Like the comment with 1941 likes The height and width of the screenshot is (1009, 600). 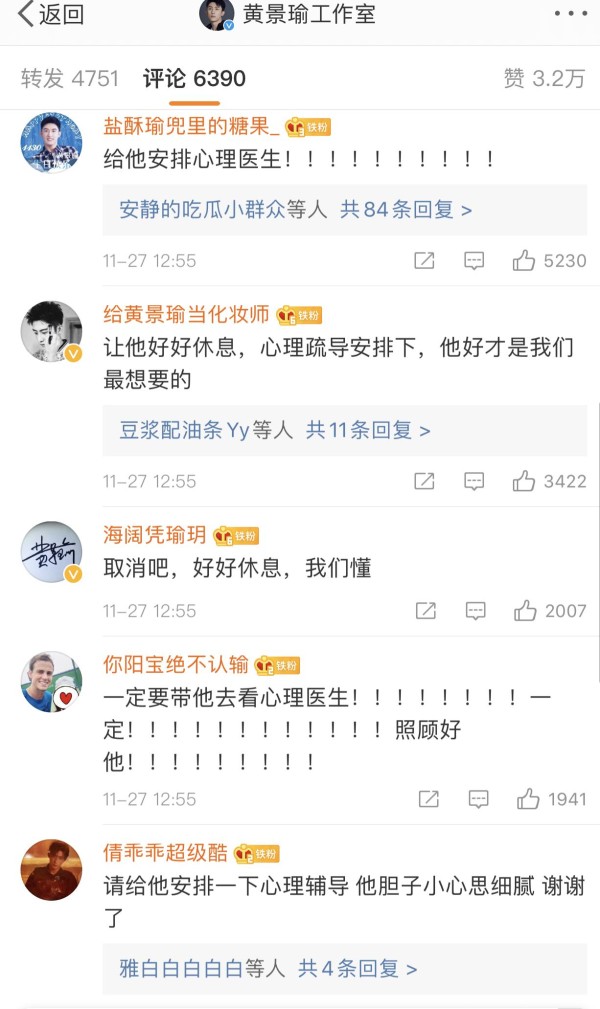pos(552,799)
